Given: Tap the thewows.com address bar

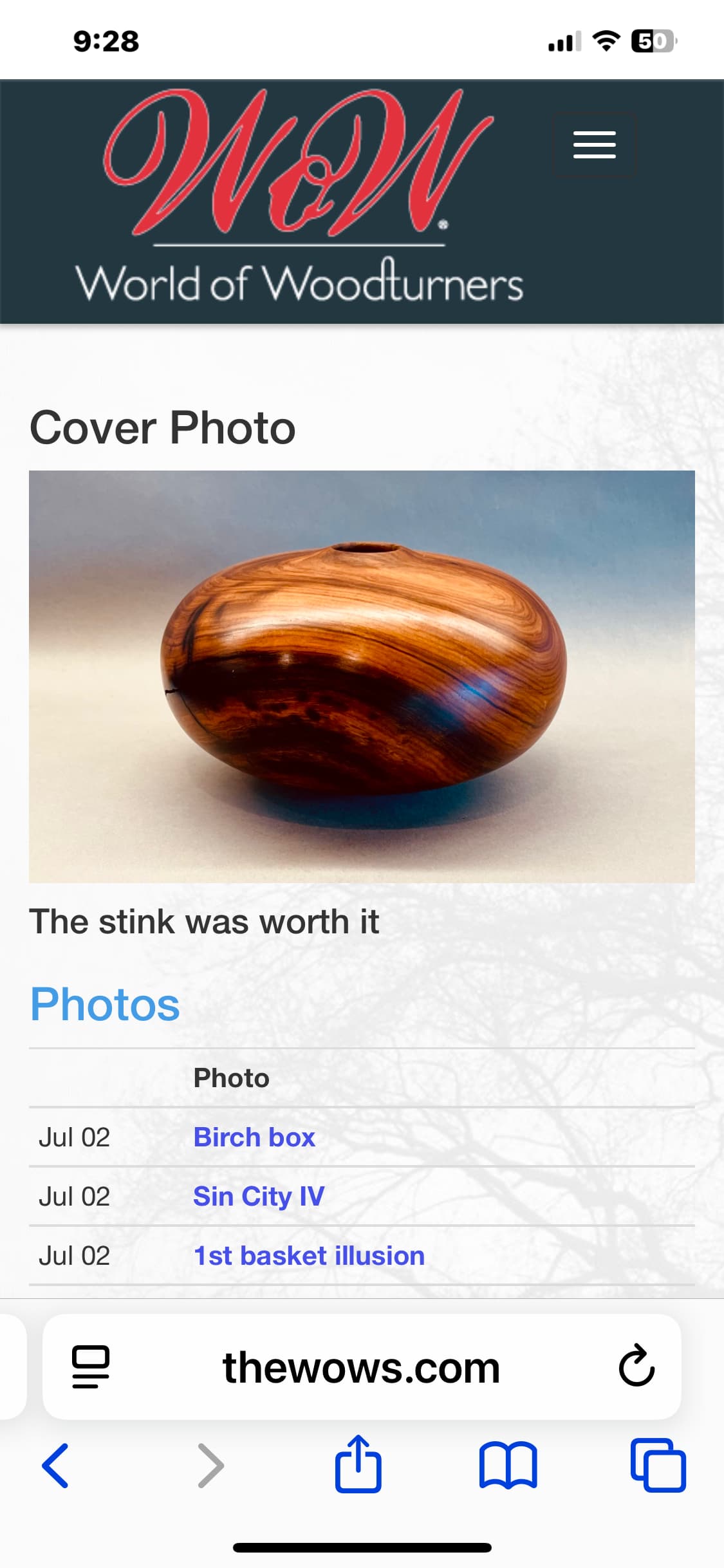Looking at the screenshot, I should click(362, 1367).
